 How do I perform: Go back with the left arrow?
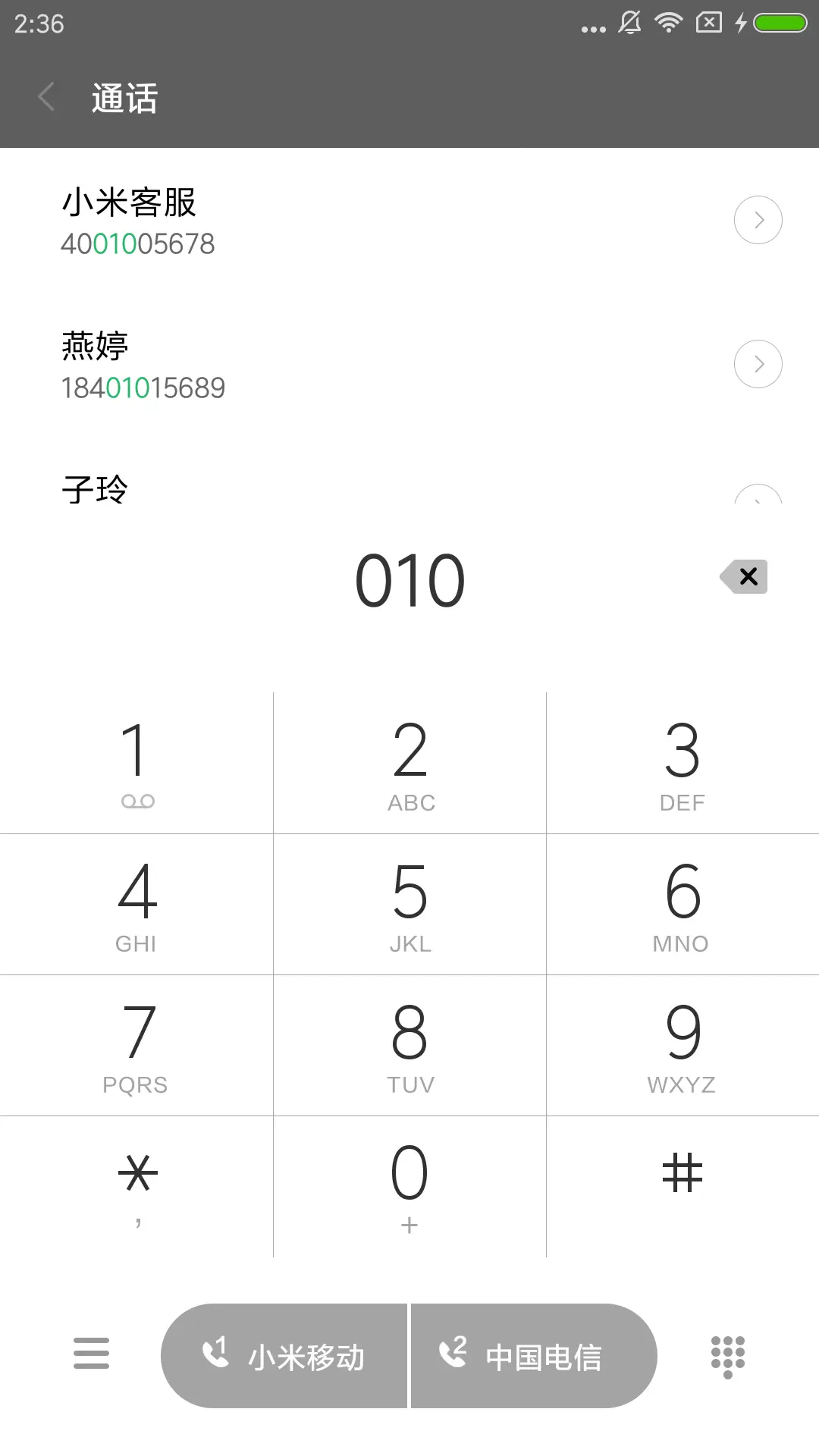[x=45, y=97]
